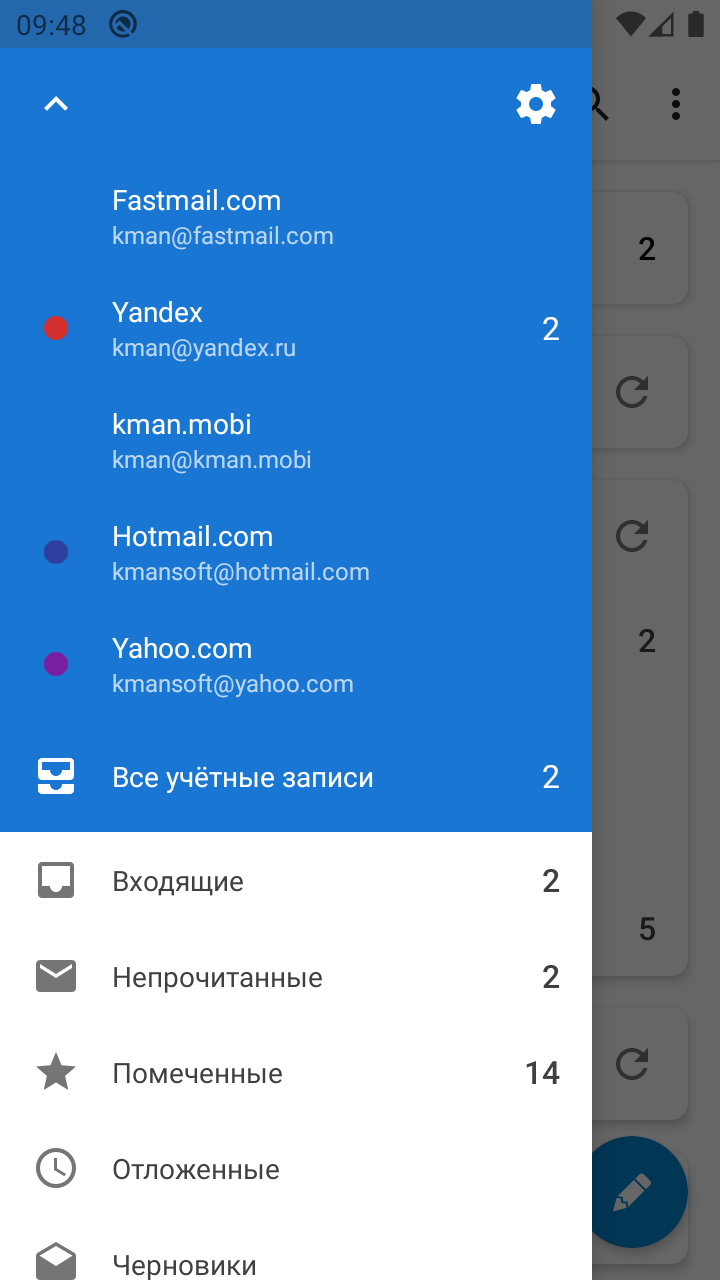Select the Fastmail.com account
This screenshot has width=720, height=1280.
pos(296,217)
